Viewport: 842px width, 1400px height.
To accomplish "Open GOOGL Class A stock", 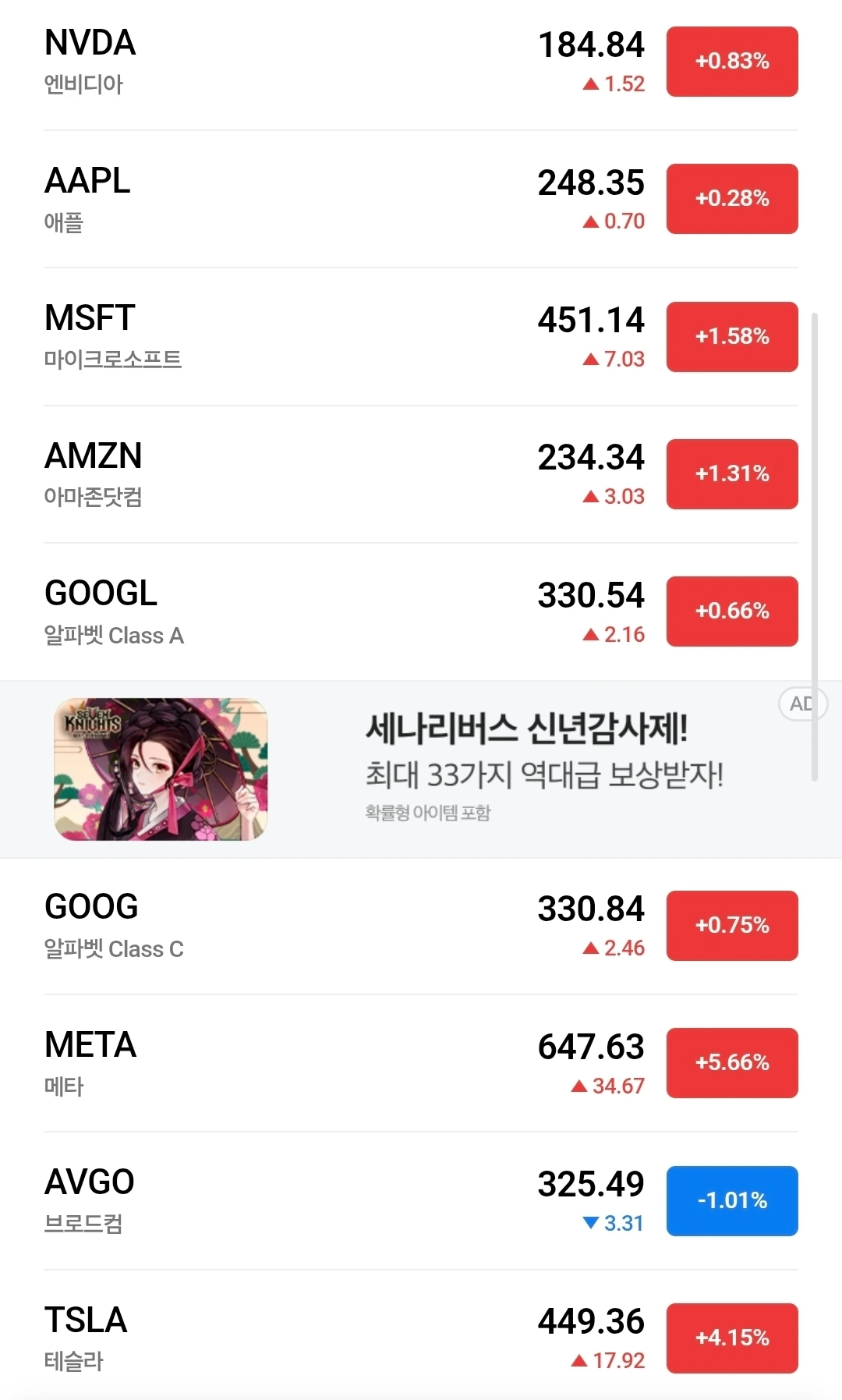I will (312, 612).
